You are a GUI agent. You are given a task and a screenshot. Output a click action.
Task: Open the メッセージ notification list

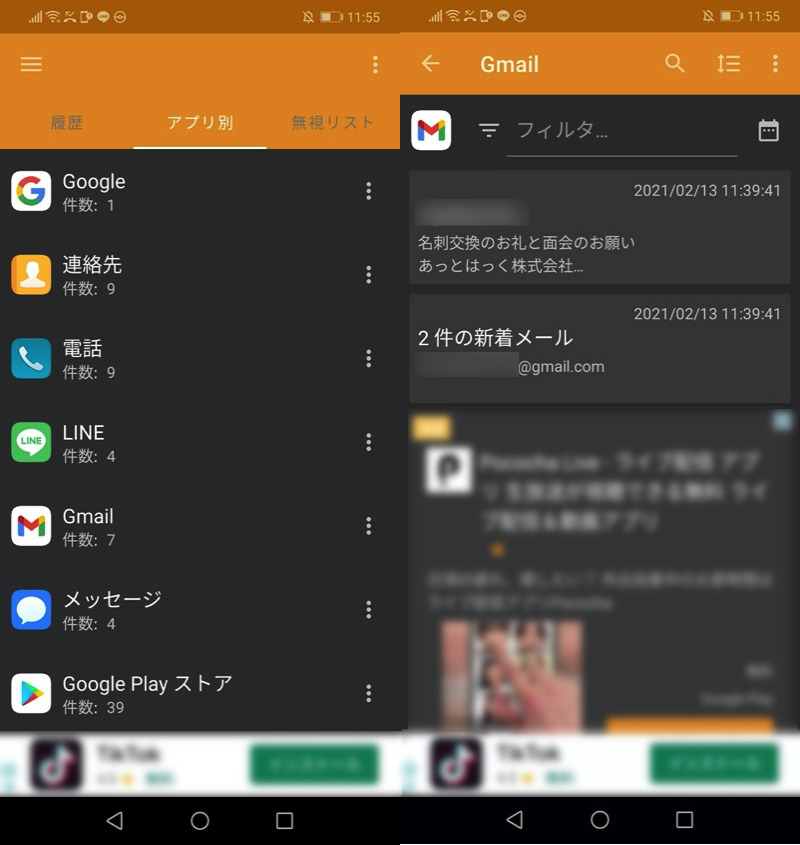(x=180, y=609)
